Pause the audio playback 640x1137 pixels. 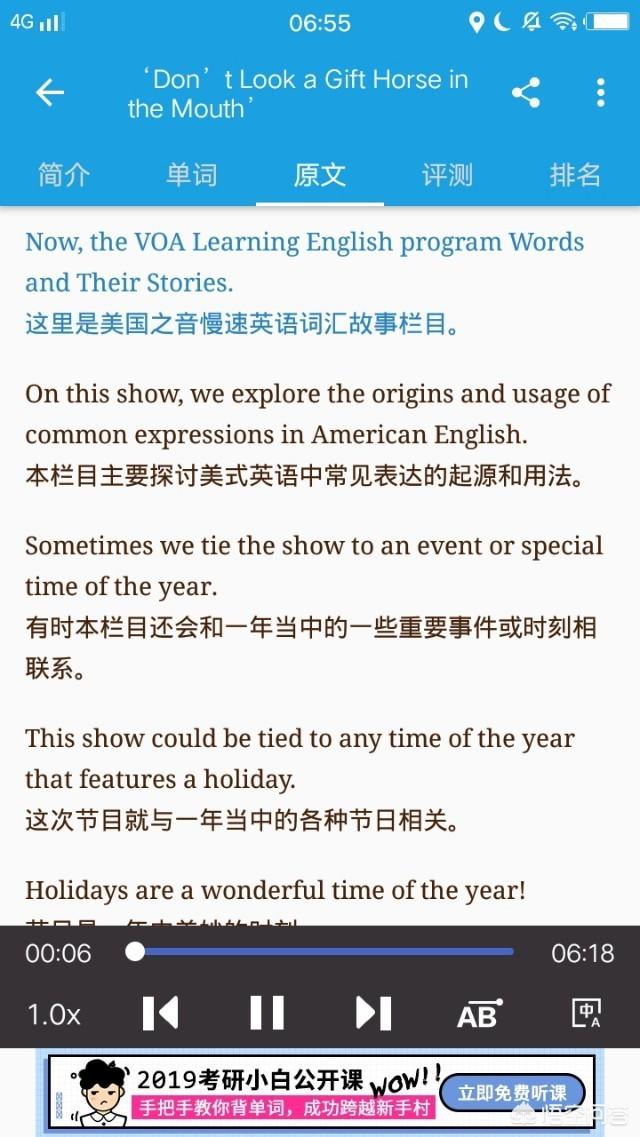267,1013
